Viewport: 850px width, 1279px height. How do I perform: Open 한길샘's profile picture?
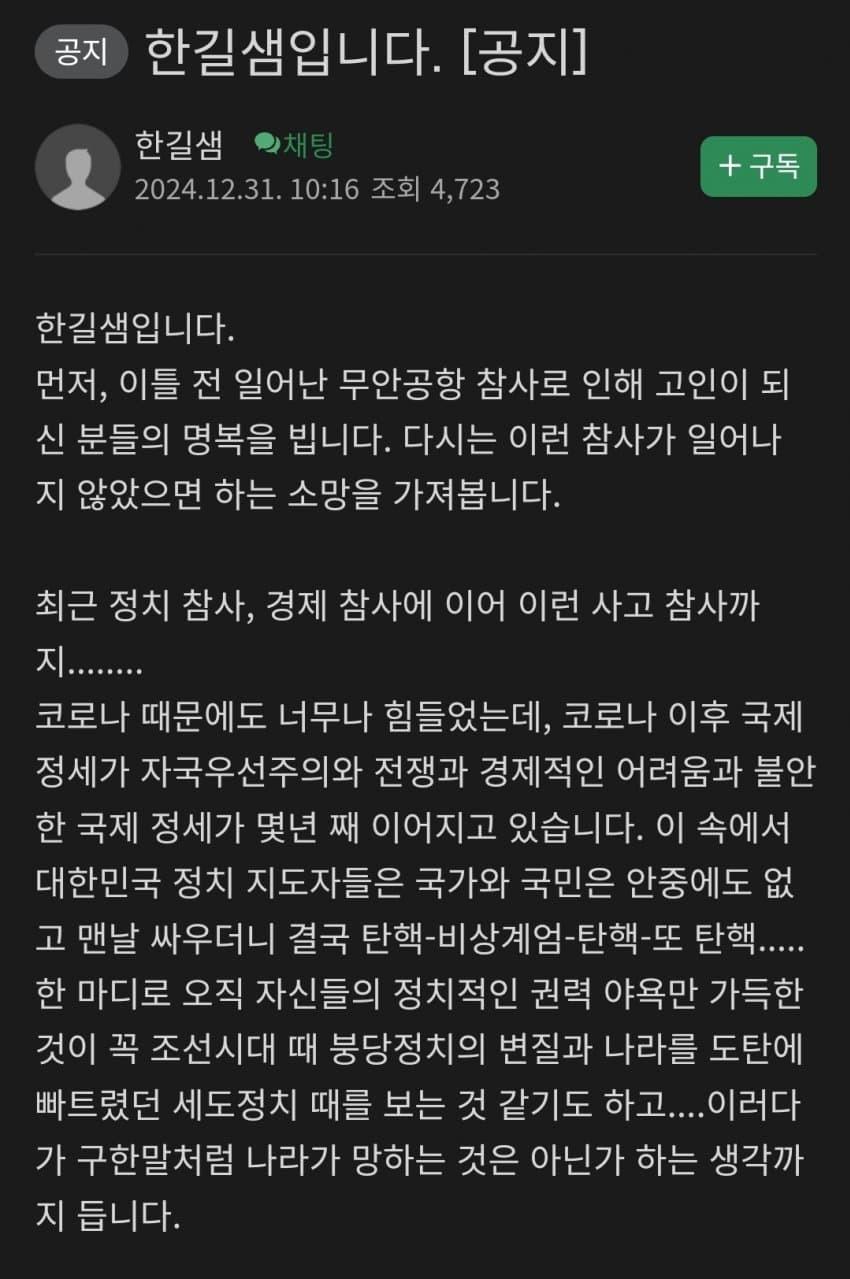[78, 167]
